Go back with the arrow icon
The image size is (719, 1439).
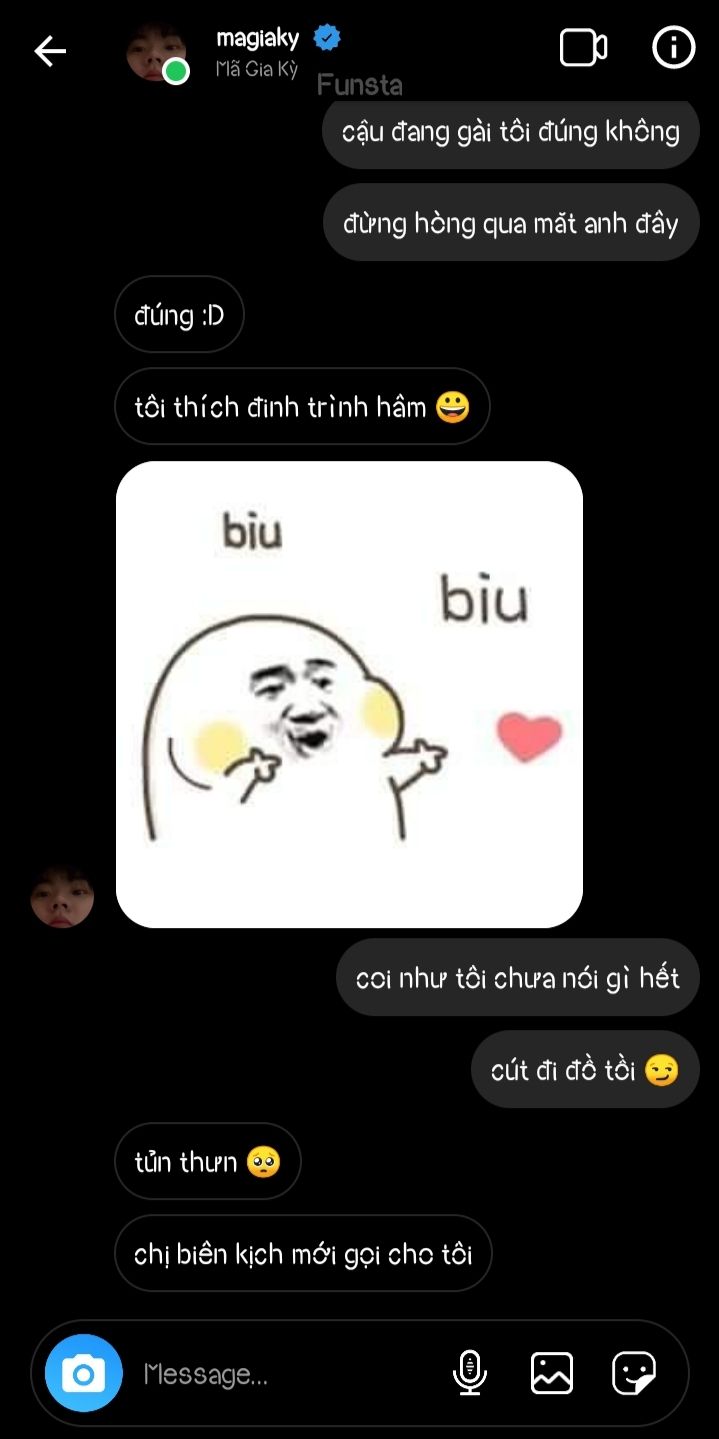coord(50,51)
